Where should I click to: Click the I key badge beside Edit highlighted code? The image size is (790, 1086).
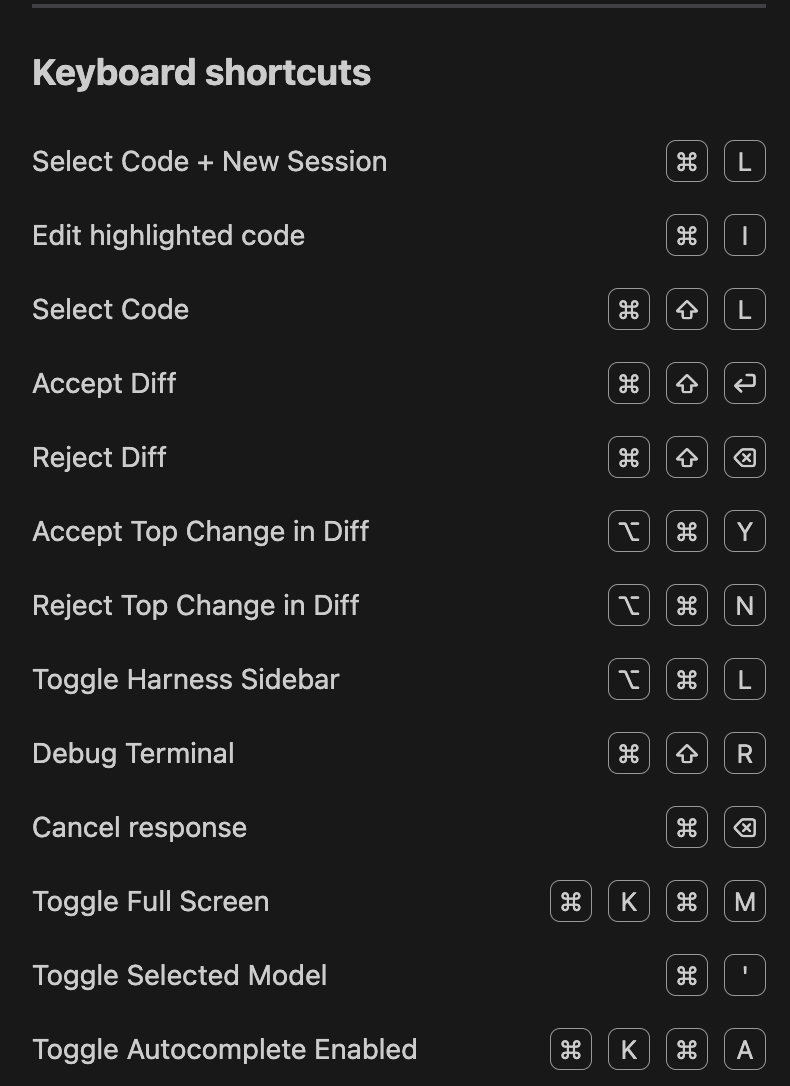[745, 235]
